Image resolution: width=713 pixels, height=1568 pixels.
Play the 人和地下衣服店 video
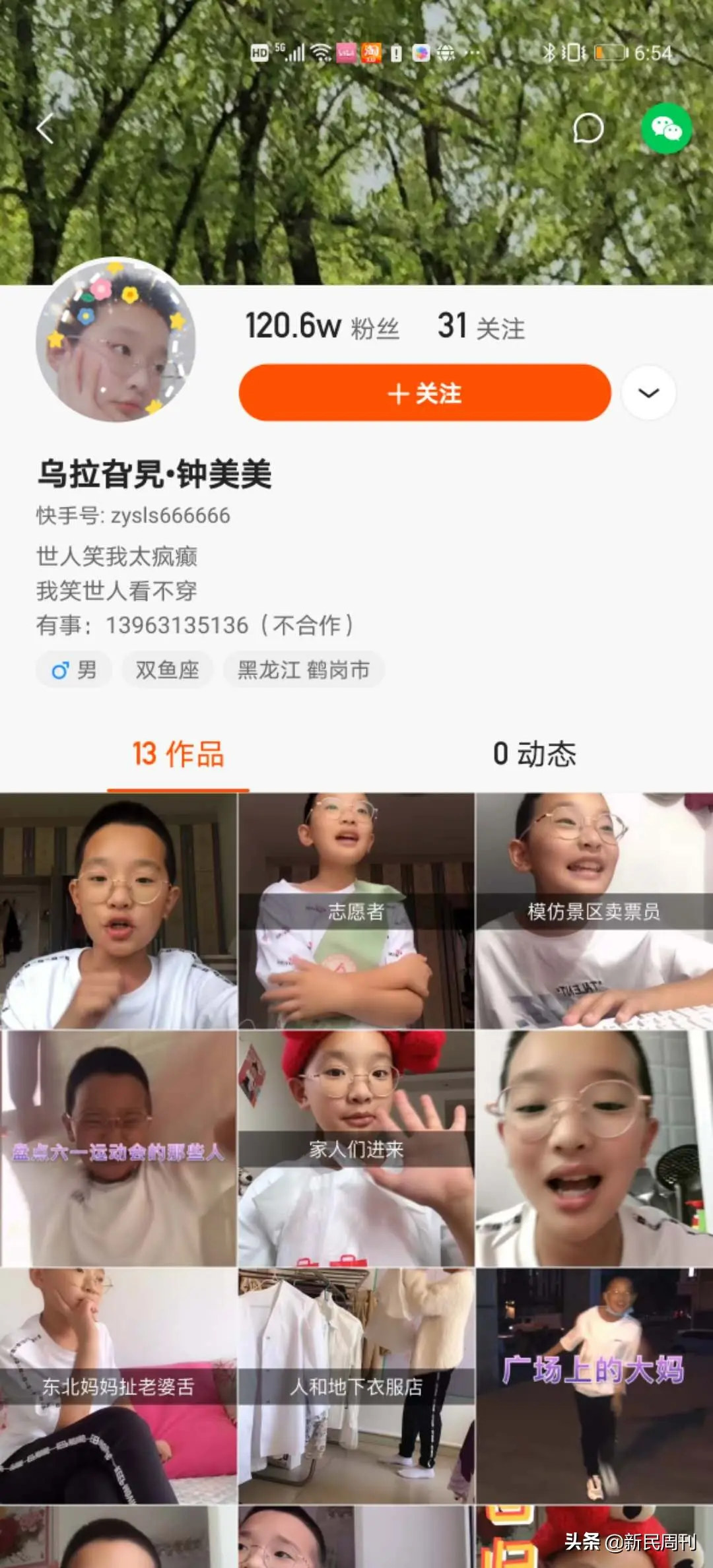click(356, 1386)
